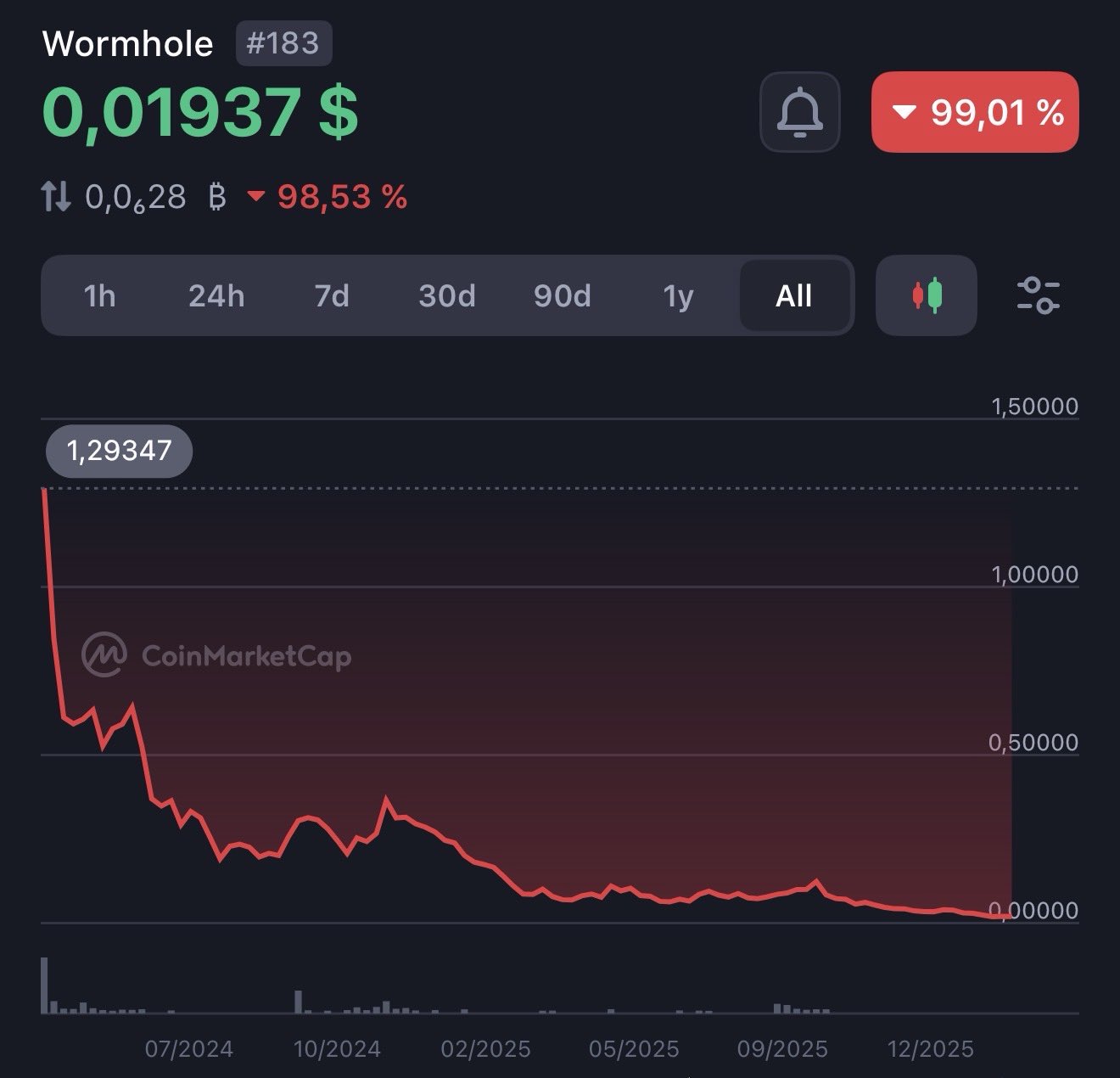The image size is (1120, 1078).
Task: Show the 7d chart
Action: click(332, 295)
